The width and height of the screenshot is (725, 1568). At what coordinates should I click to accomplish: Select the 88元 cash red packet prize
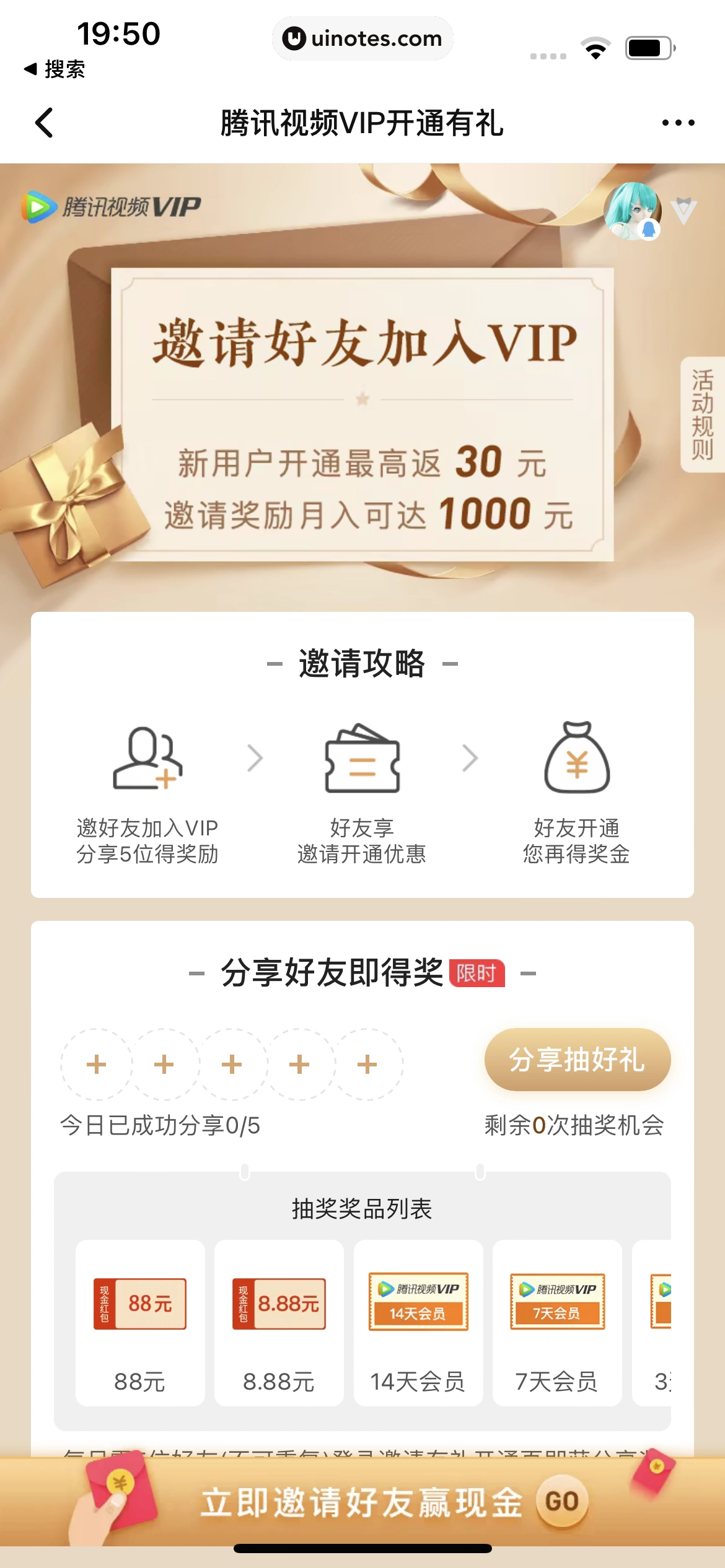140,1322
